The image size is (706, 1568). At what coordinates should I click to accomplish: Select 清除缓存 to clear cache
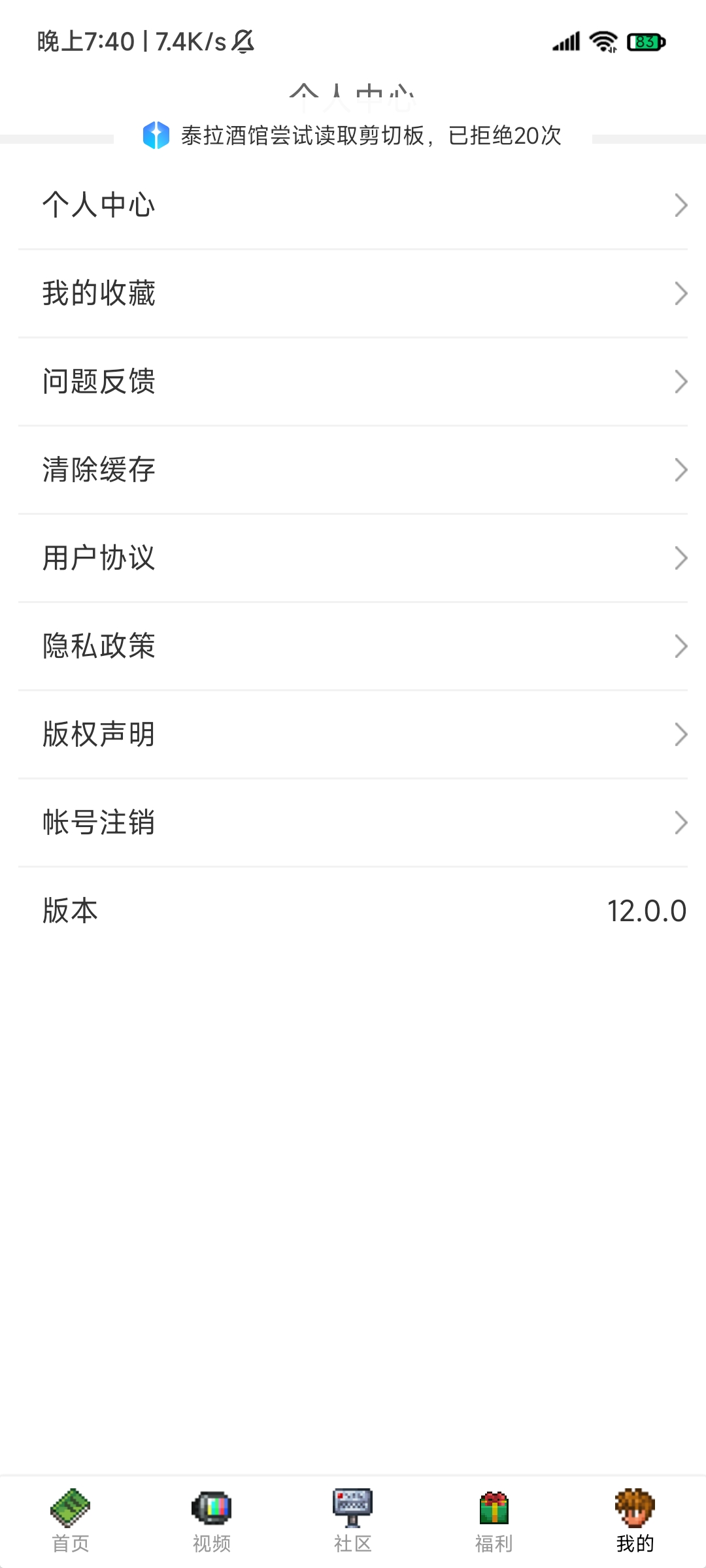pos(353,470)
